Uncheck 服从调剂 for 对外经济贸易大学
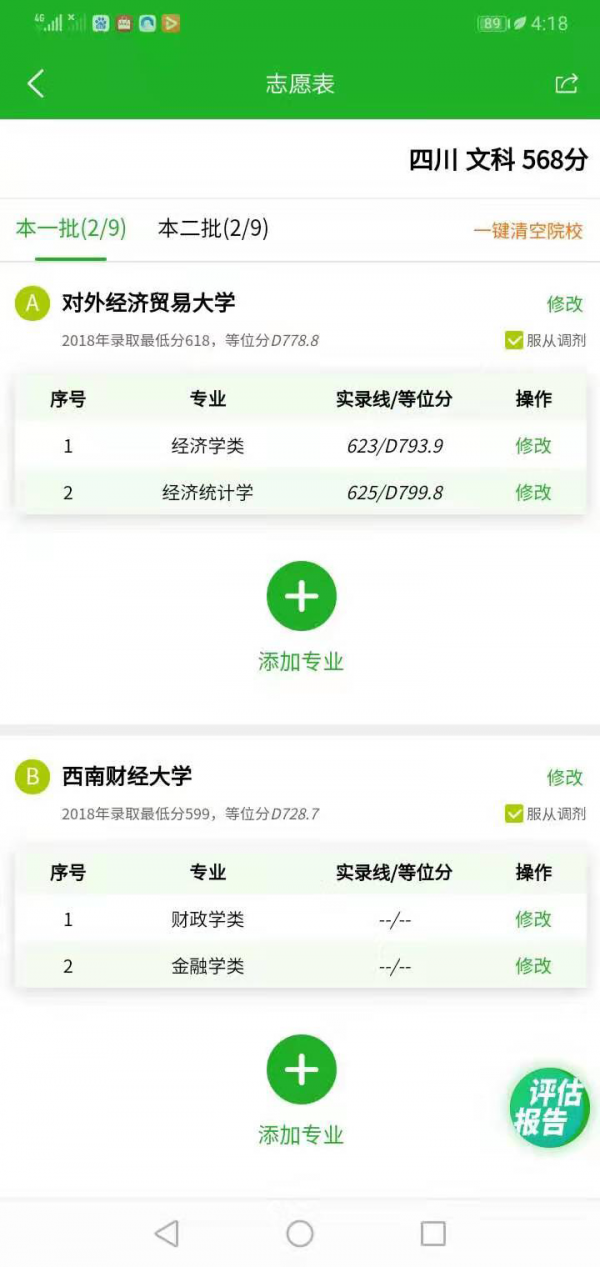Image resolution: width=600 pixels, height=1267 pixels. coord(515,340)
